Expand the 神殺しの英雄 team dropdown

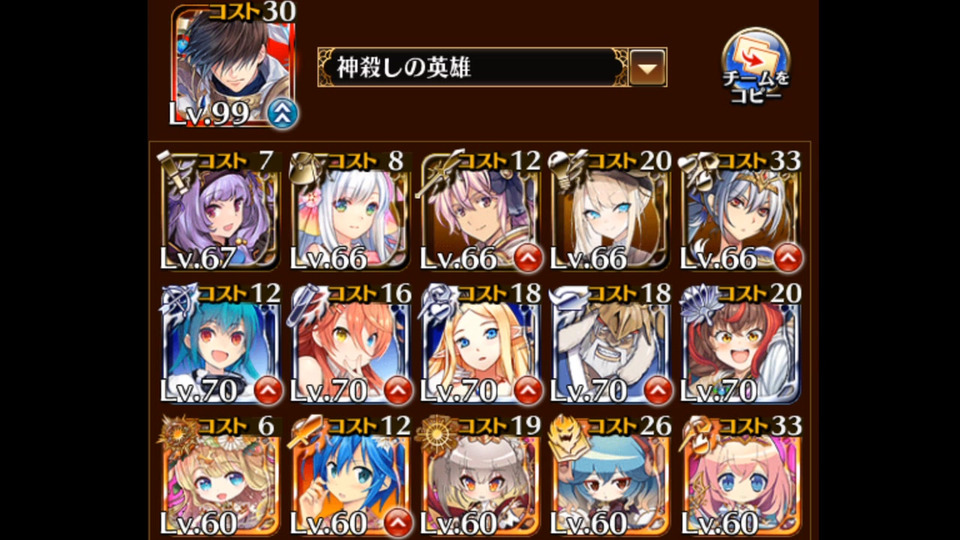650,68
